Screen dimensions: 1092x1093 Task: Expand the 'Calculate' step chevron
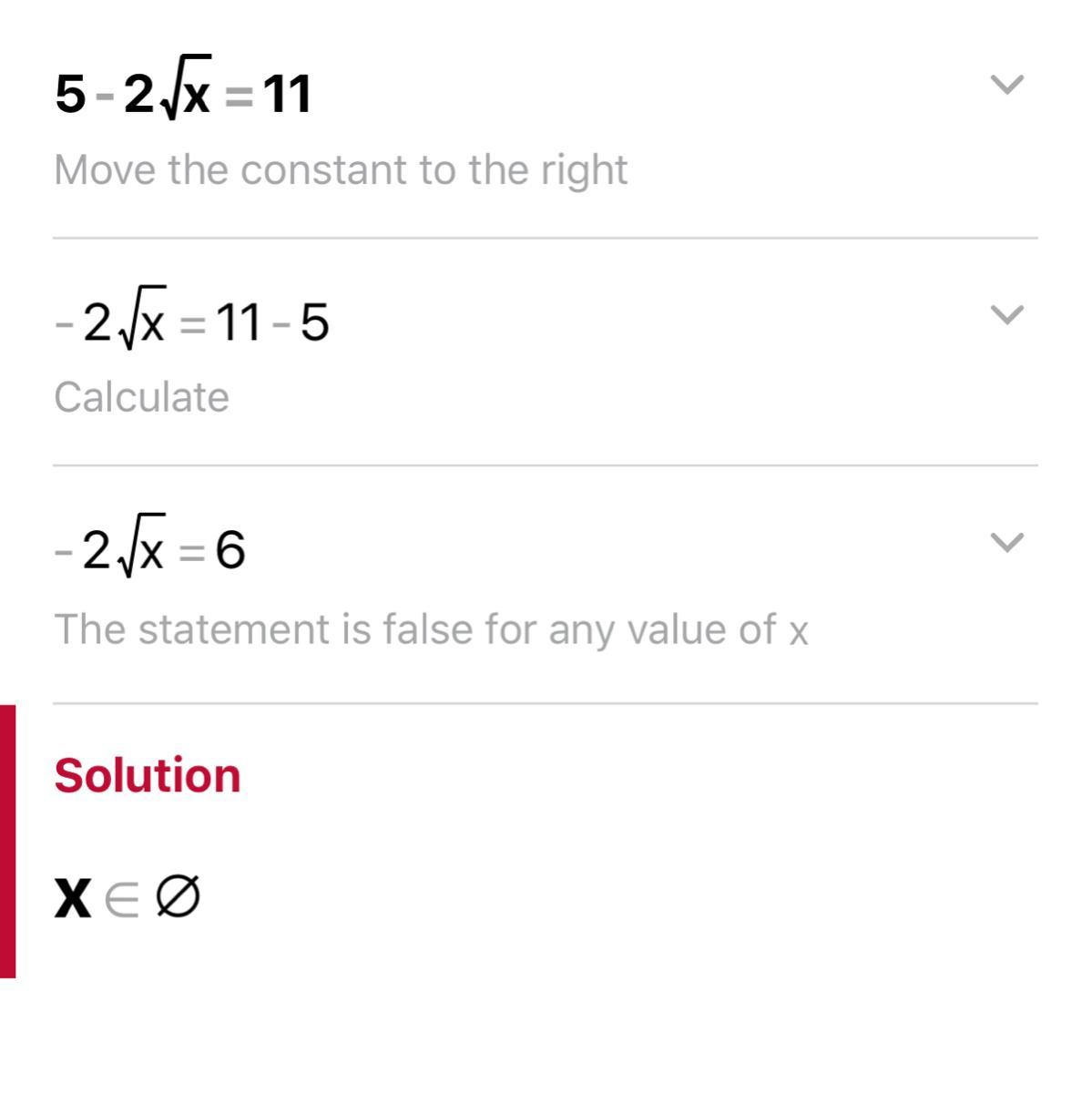pos(1007,315)
